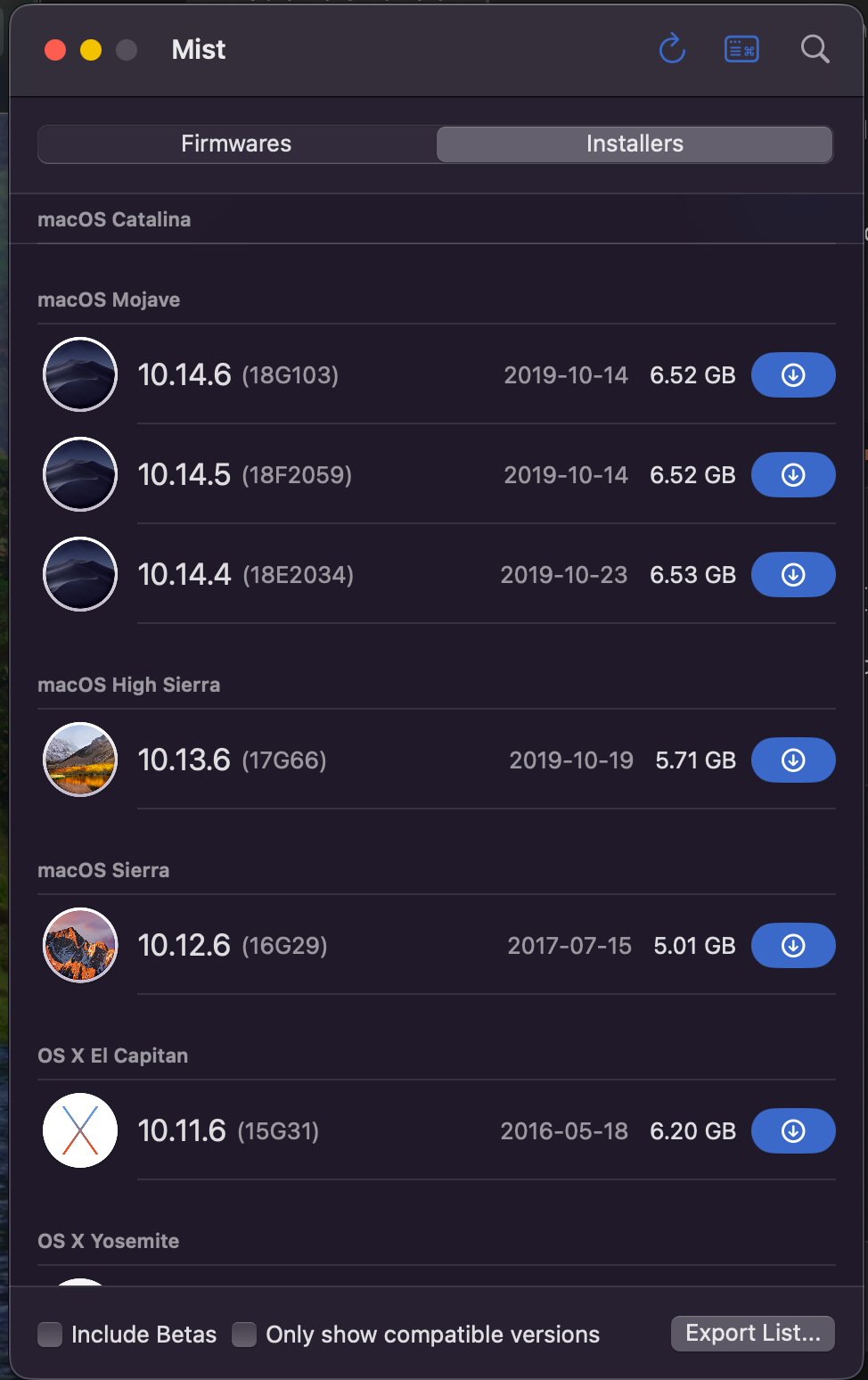The width and height of the screenshot is (868, 1380).
Task: Enable the Include Betas checkbox
Action: [50, 1335]
